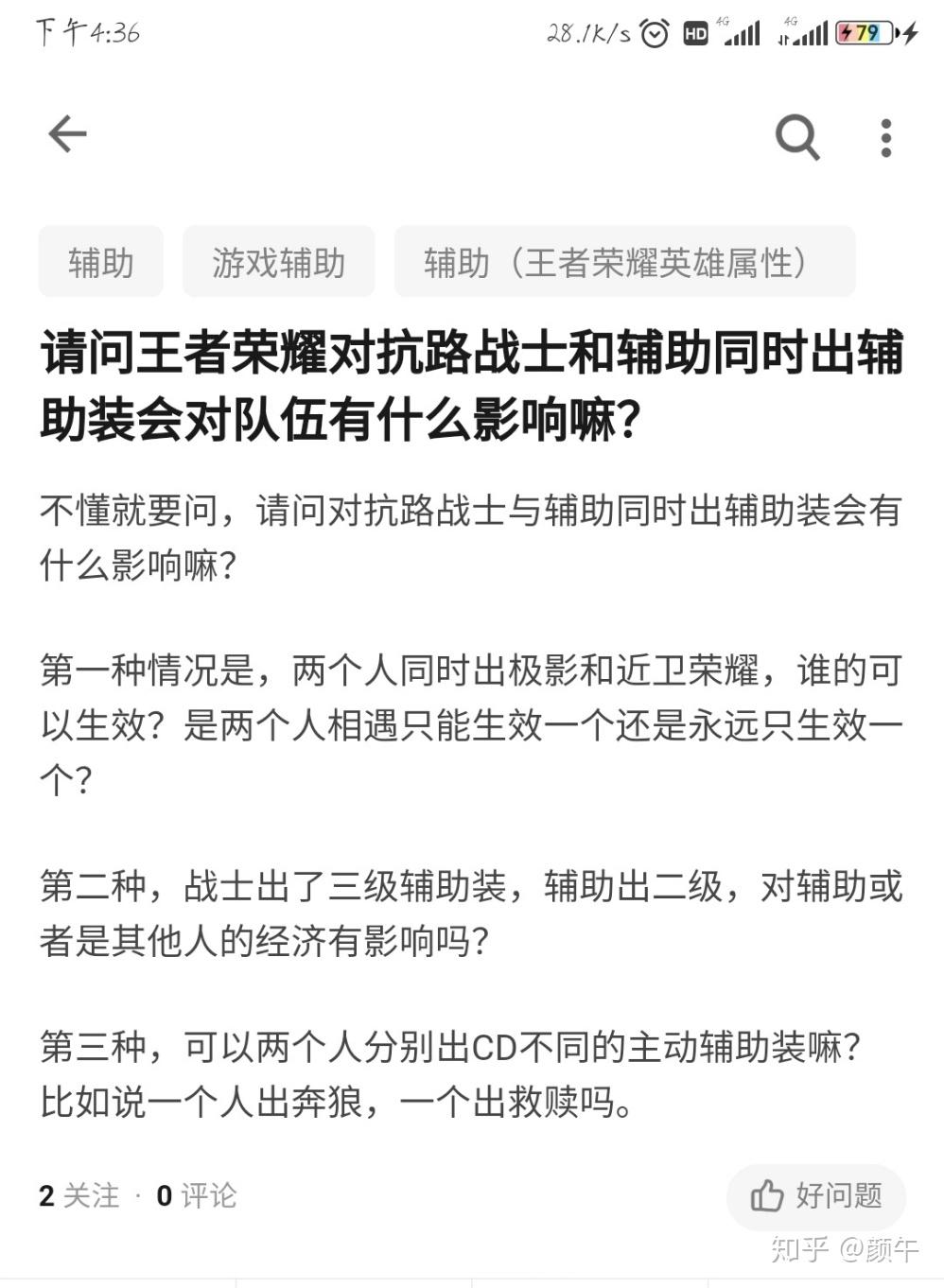944x1288 pixels.
Task: Open the three-dot overflow menu
Action: click(885, 138)
